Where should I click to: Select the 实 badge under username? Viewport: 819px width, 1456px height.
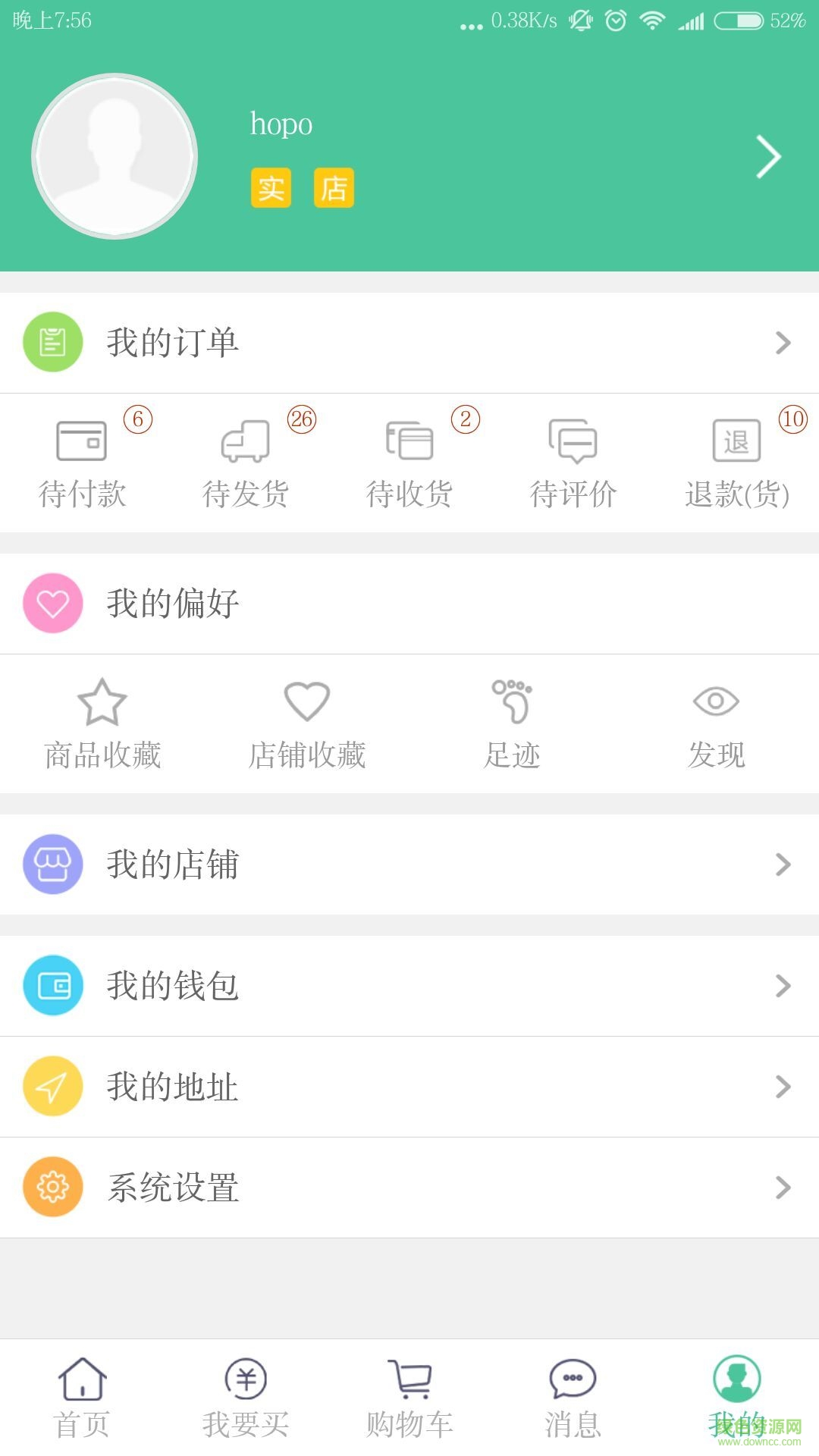tap(271, 188)
